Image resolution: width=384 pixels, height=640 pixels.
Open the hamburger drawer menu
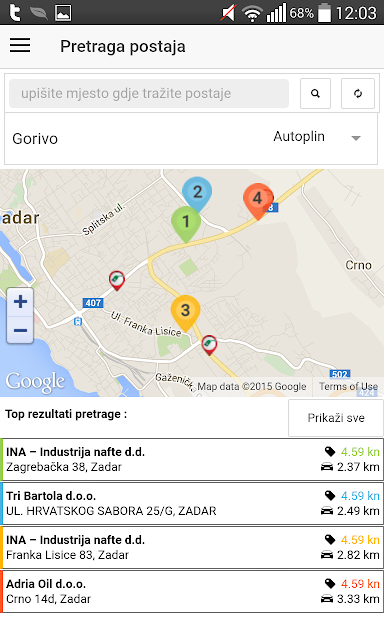click(20, 45)
